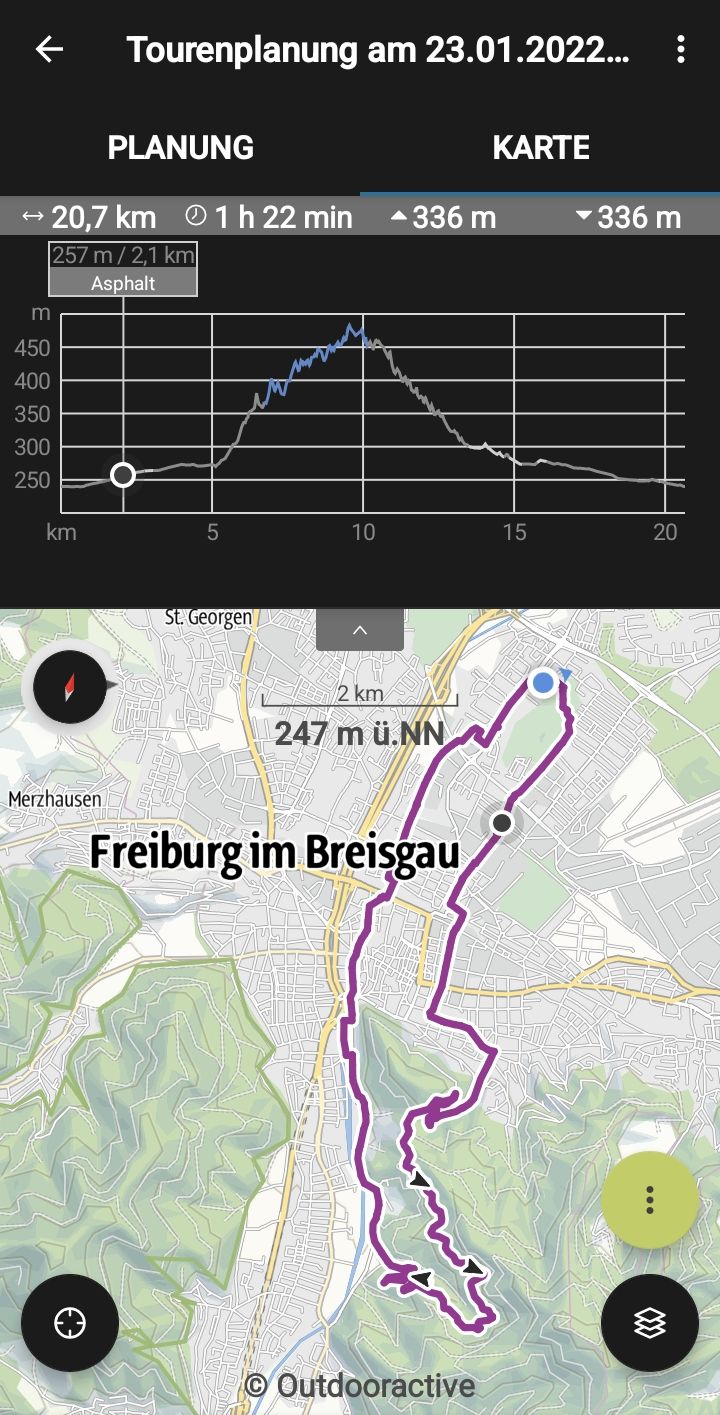Tap the blue start point on the map

tap(543, 683)
